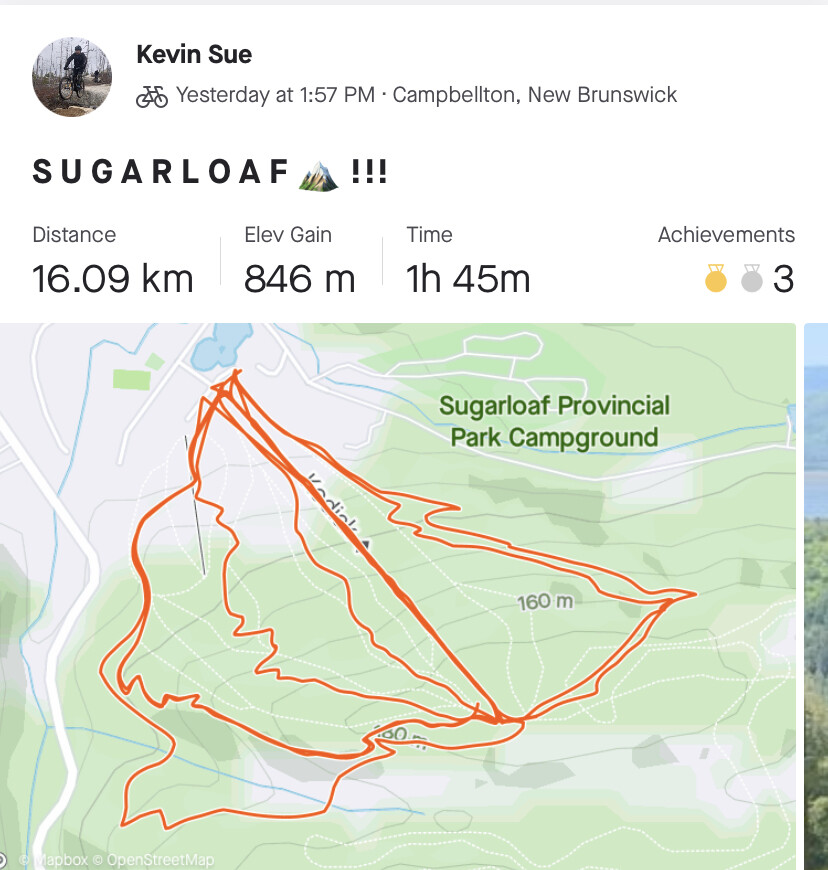Open Kevin Sue's profile name link
Screen dimensions: 828x870
(x=194, y=54)
